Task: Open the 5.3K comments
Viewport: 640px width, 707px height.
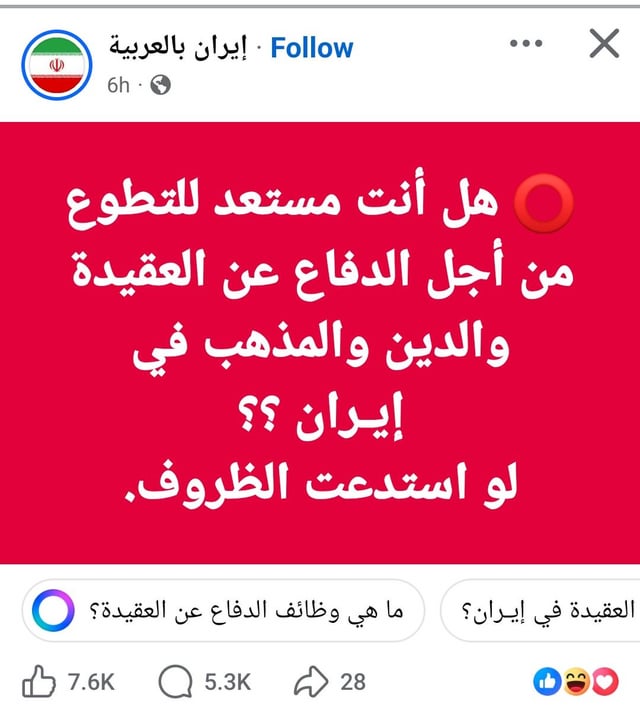Action: [x=180, y=682]
